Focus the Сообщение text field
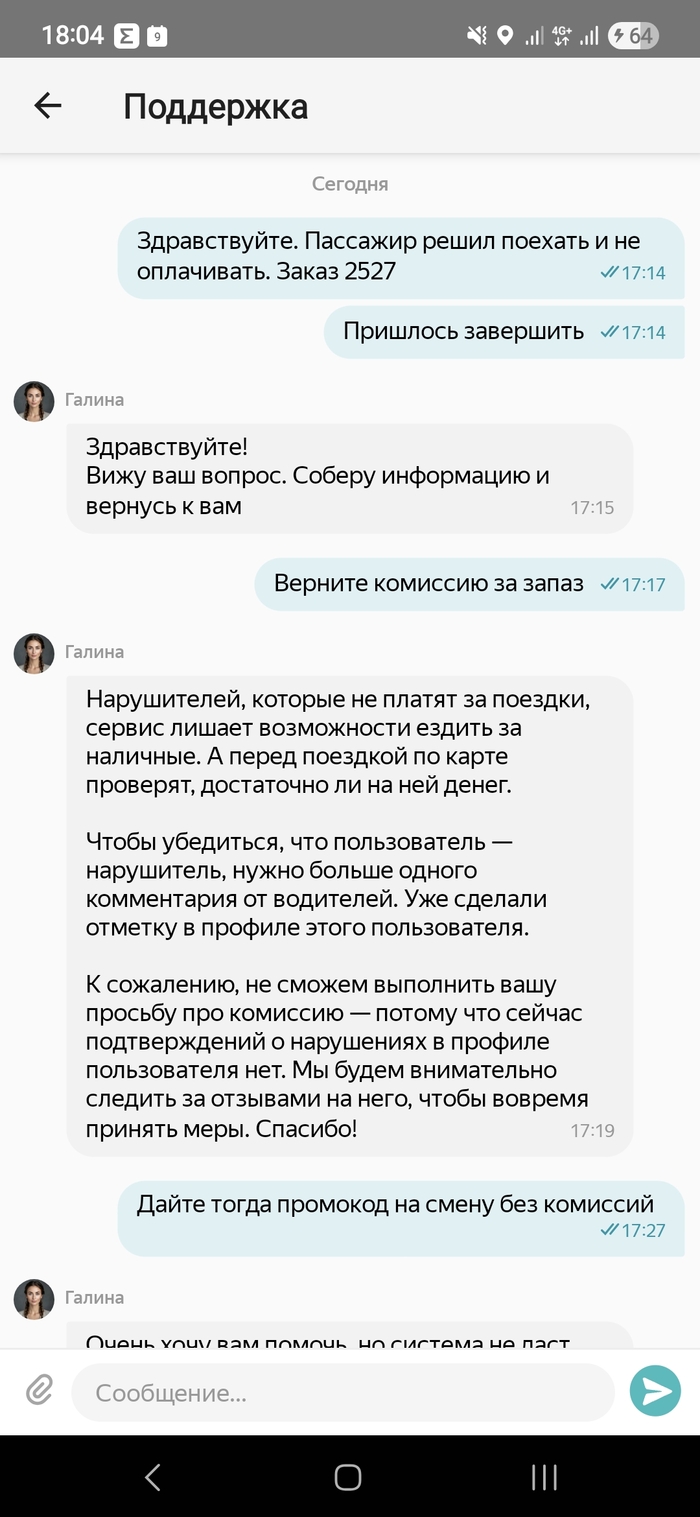 coord(340,1392)
